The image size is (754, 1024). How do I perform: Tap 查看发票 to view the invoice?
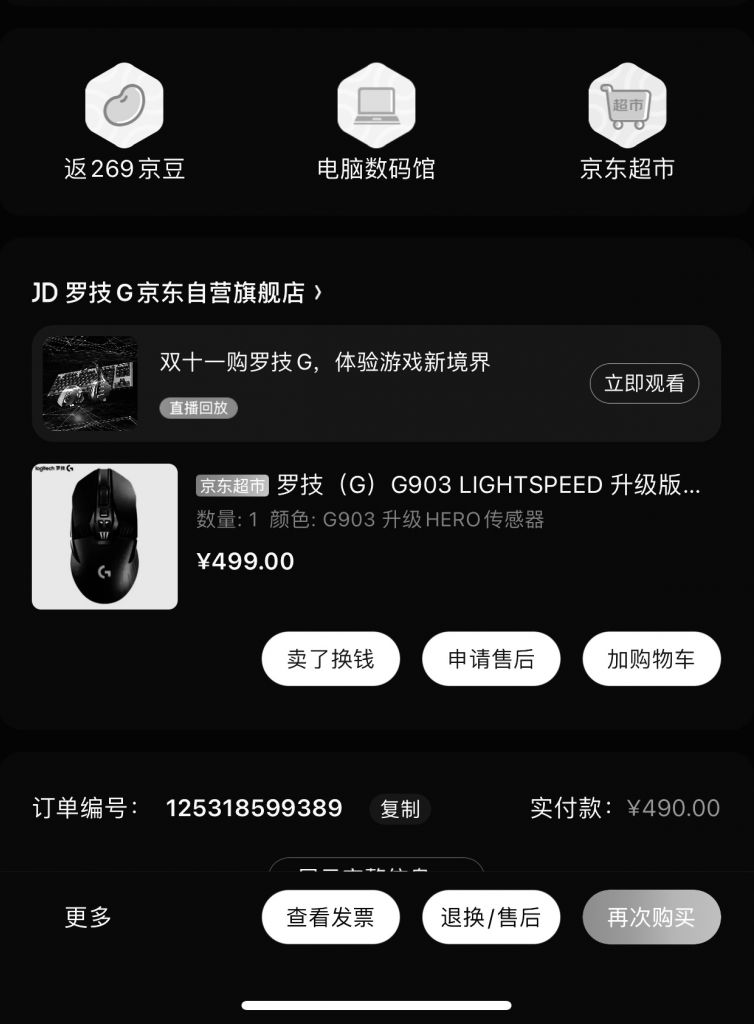tap(331, 916)
